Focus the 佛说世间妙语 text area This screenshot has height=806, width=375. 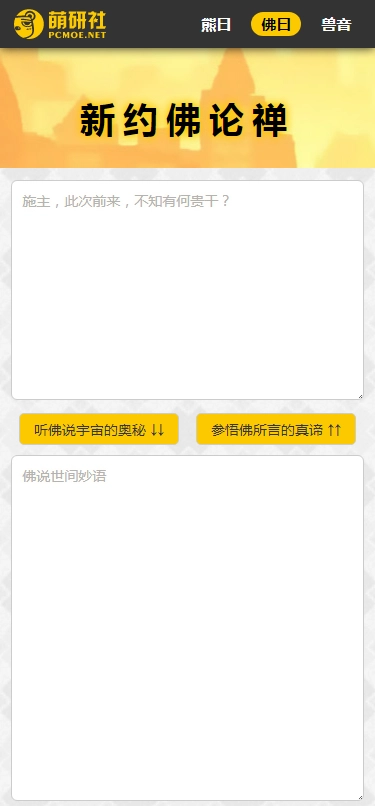coord(188,628)
